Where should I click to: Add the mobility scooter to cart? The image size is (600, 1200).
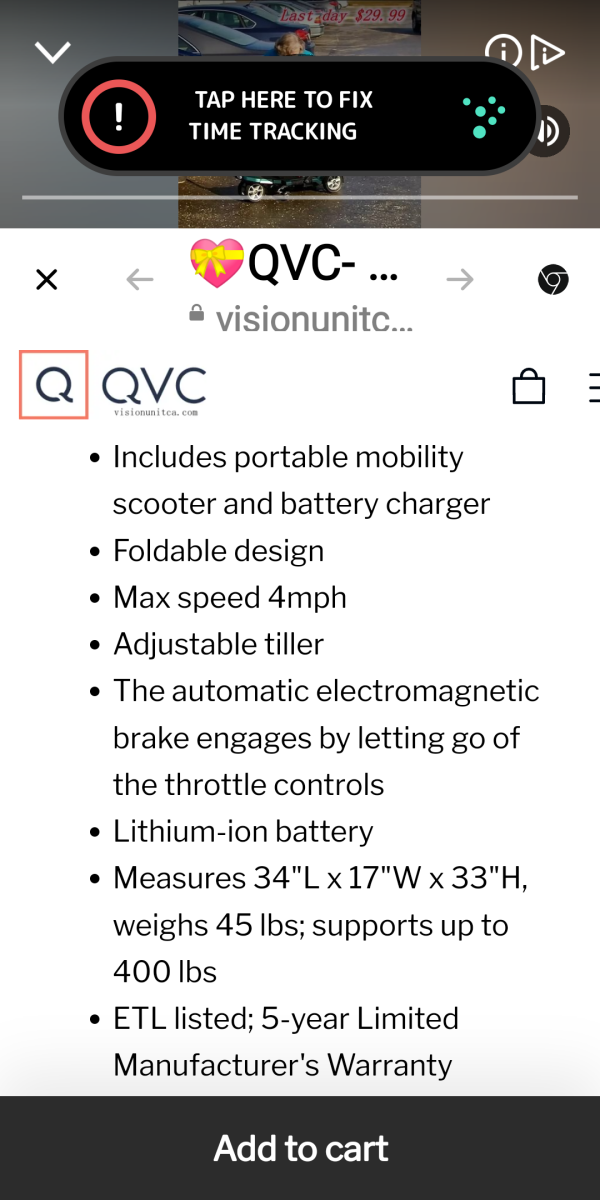300,1148
